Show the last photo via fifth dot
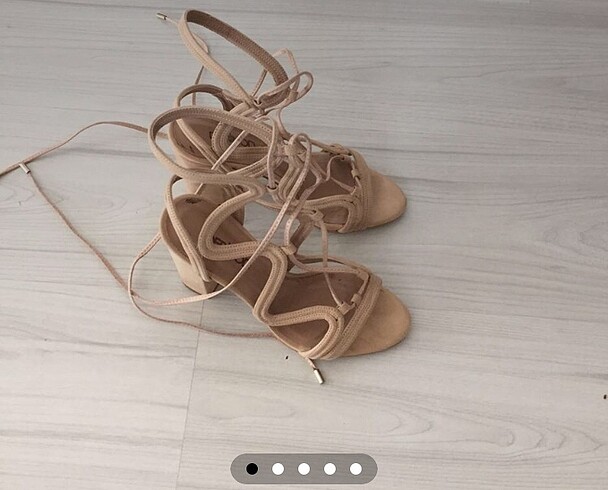This screenshot has width=608, height=490. pos(356,468)
